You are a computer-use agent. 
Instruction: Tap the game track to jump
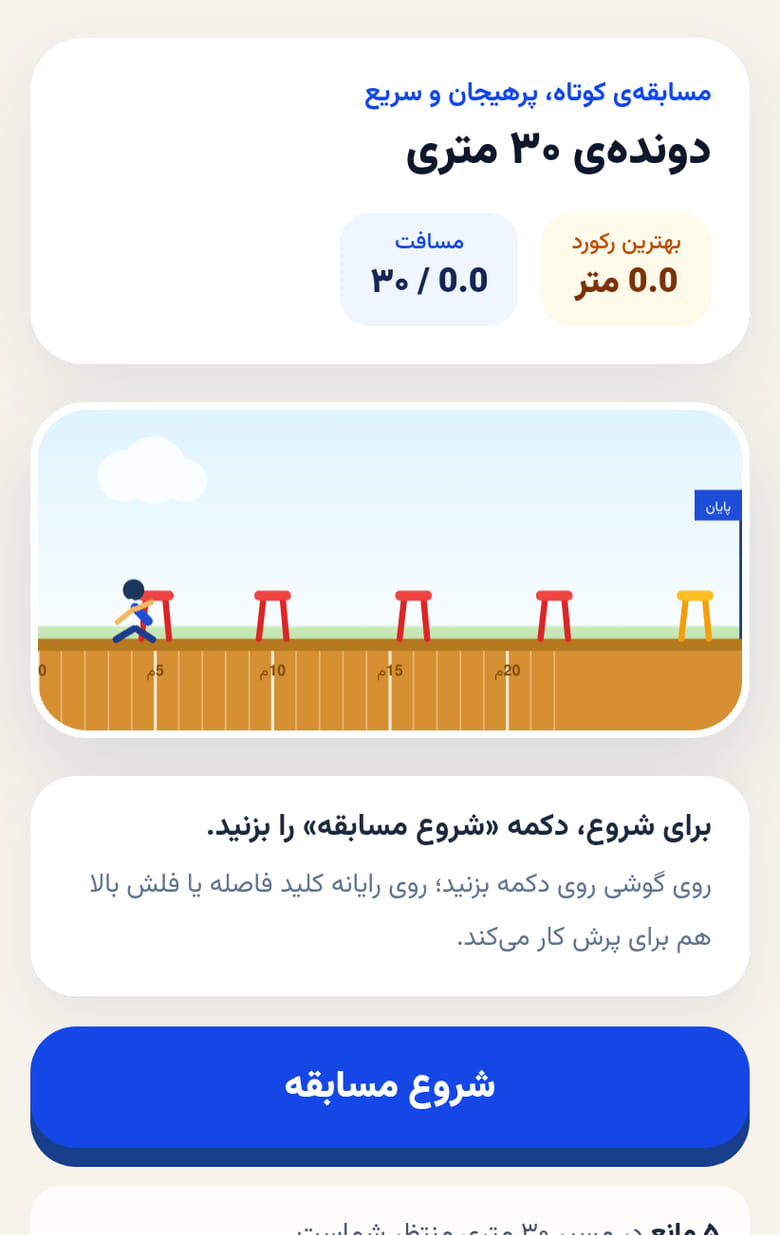[x=390, y=570]
